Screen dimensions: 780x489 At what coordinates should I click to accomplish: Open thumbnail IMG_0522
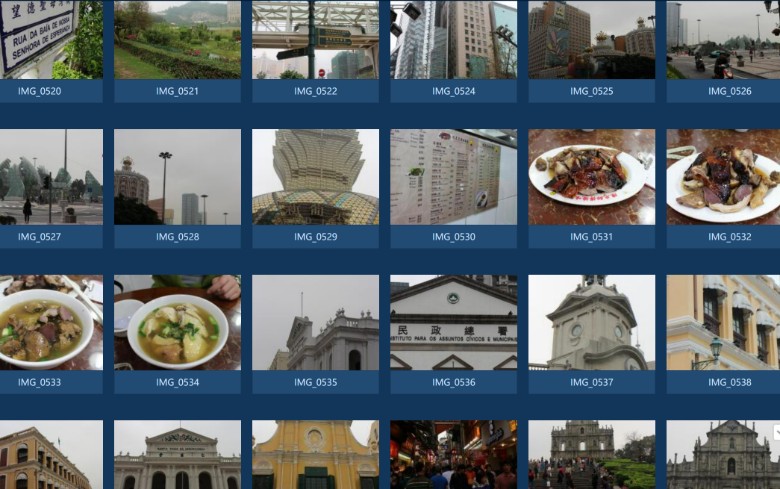(315, 40)
